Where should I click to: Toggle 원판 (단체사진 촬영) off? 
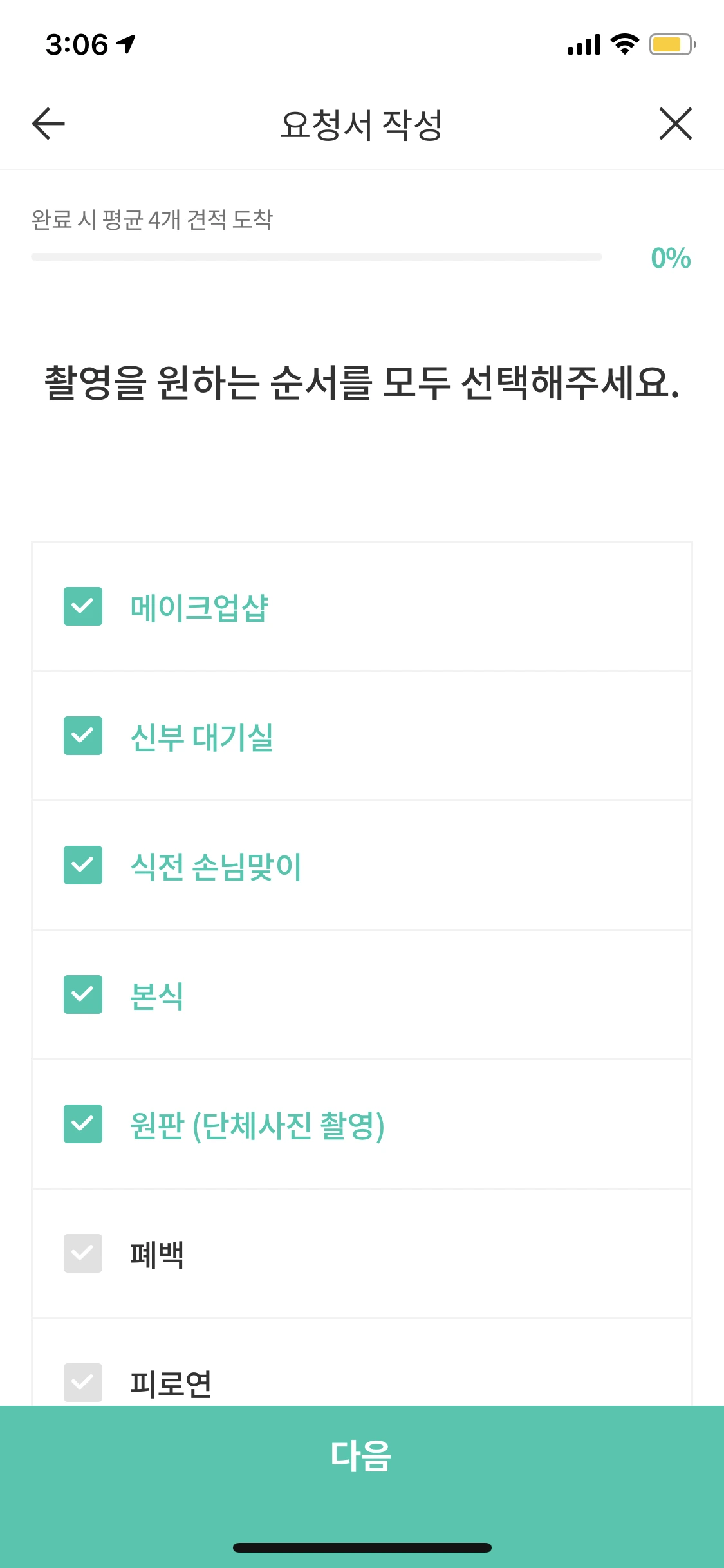(x=83, y=1125)
